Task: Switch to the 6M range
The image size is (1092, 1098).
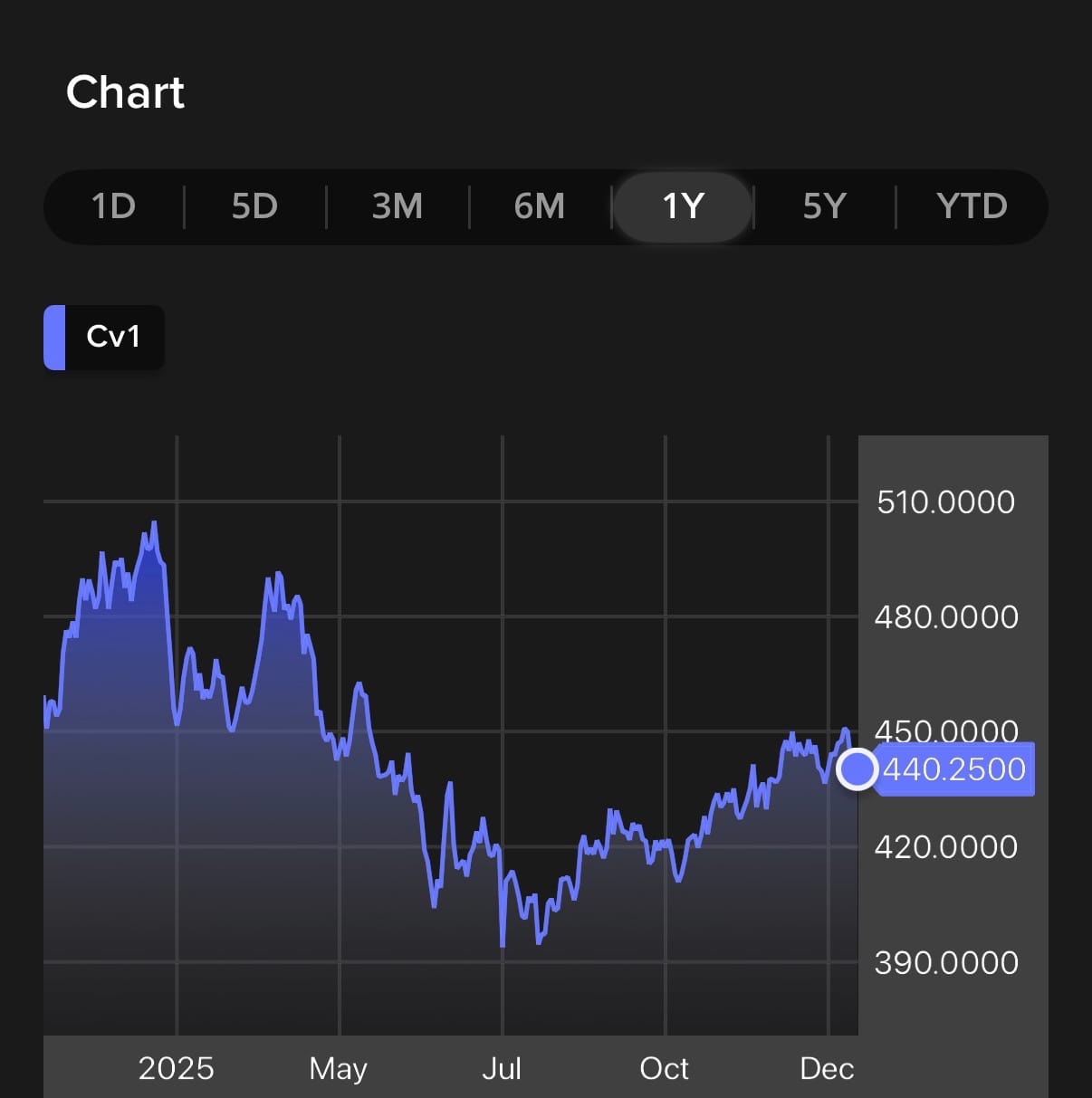Action: coord(540,206)
